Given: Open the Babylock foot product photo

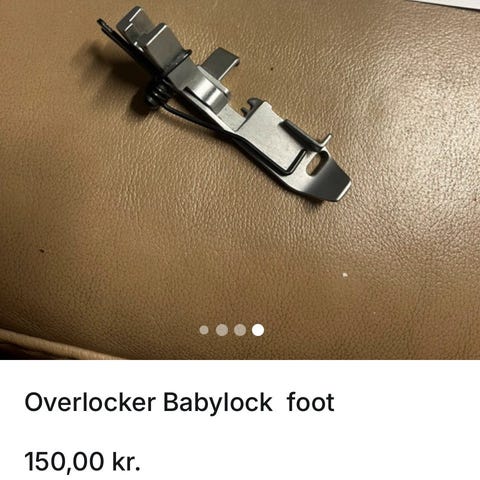Looking at the screenshot, I should click(x=240, y=180).
